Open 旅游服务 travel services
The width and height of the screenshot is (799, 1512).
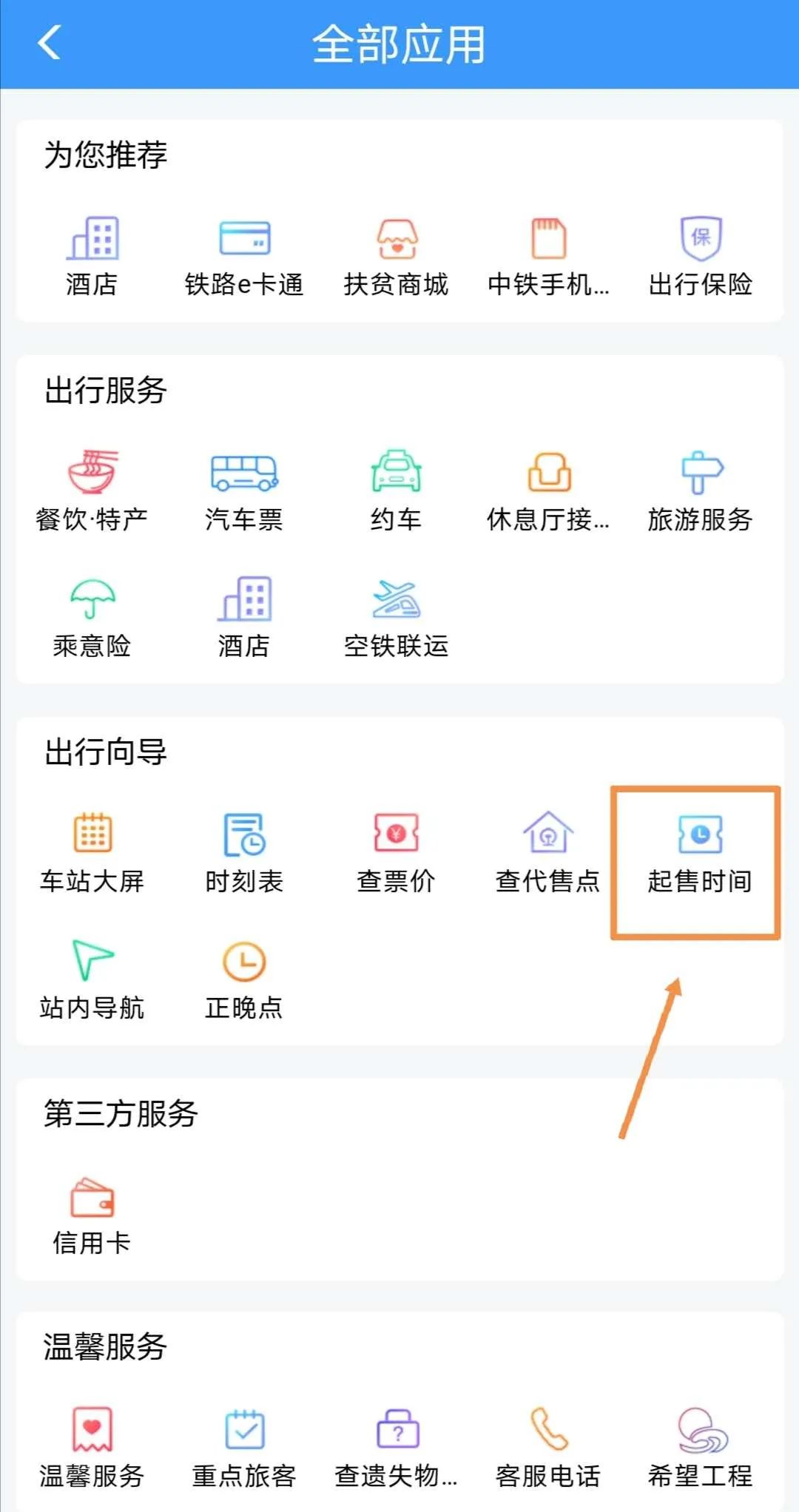click(x=699, y=488)
